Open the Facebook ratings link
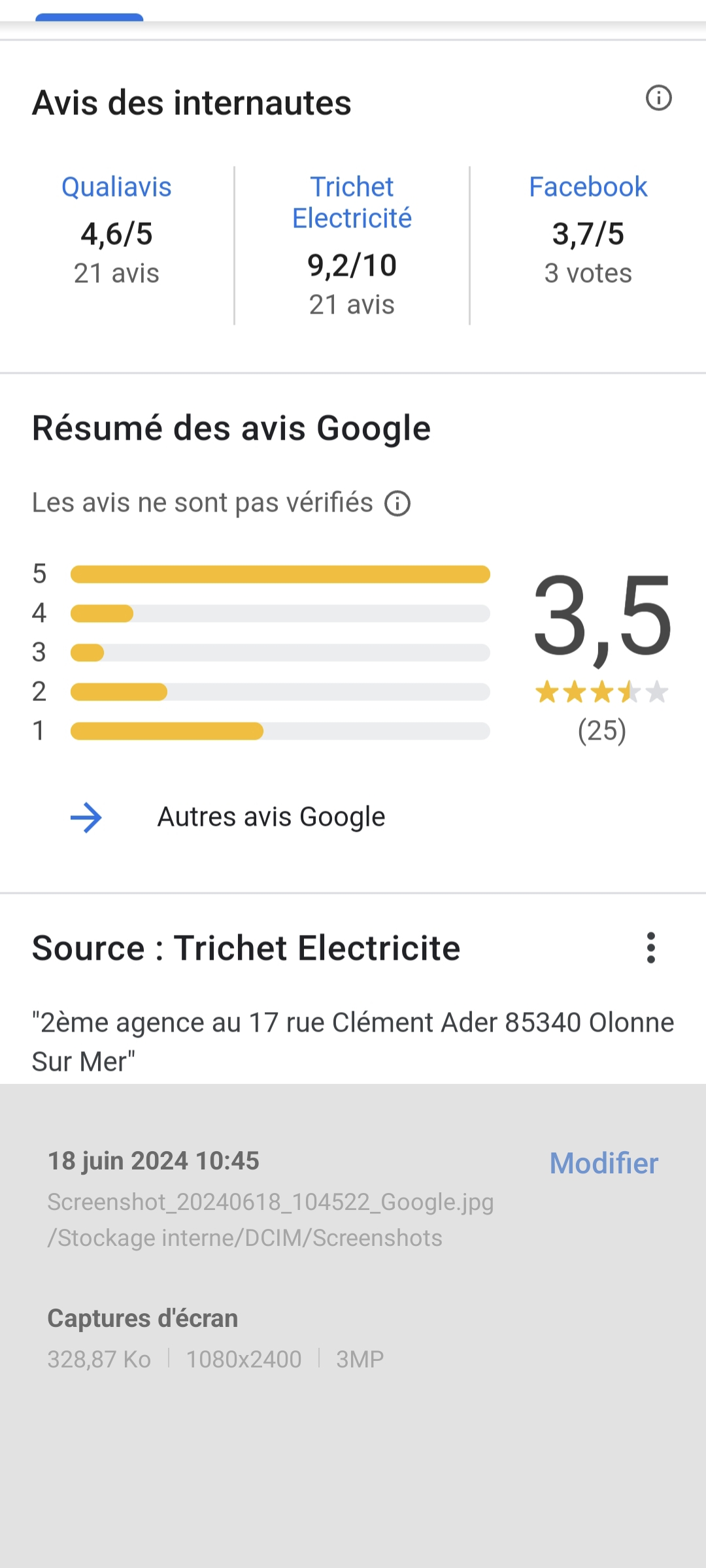This screenshot has width=706, height=1568. tap(588, 188)
